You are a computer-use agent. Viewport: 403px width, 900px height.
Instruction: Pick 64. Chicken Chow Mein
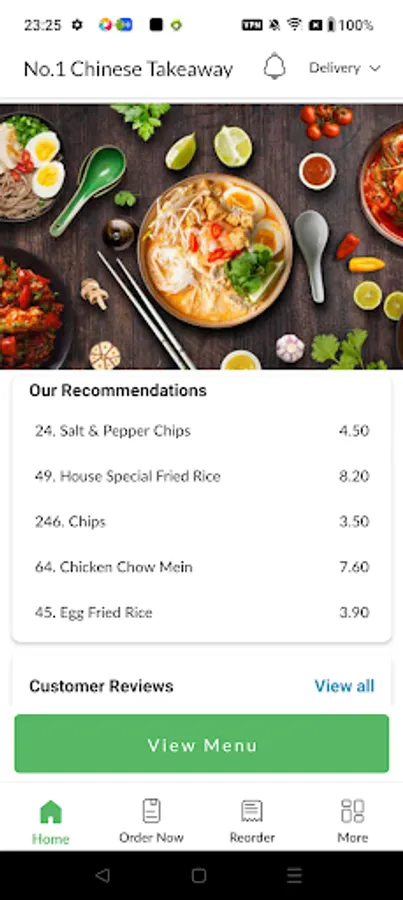(202, 567)
